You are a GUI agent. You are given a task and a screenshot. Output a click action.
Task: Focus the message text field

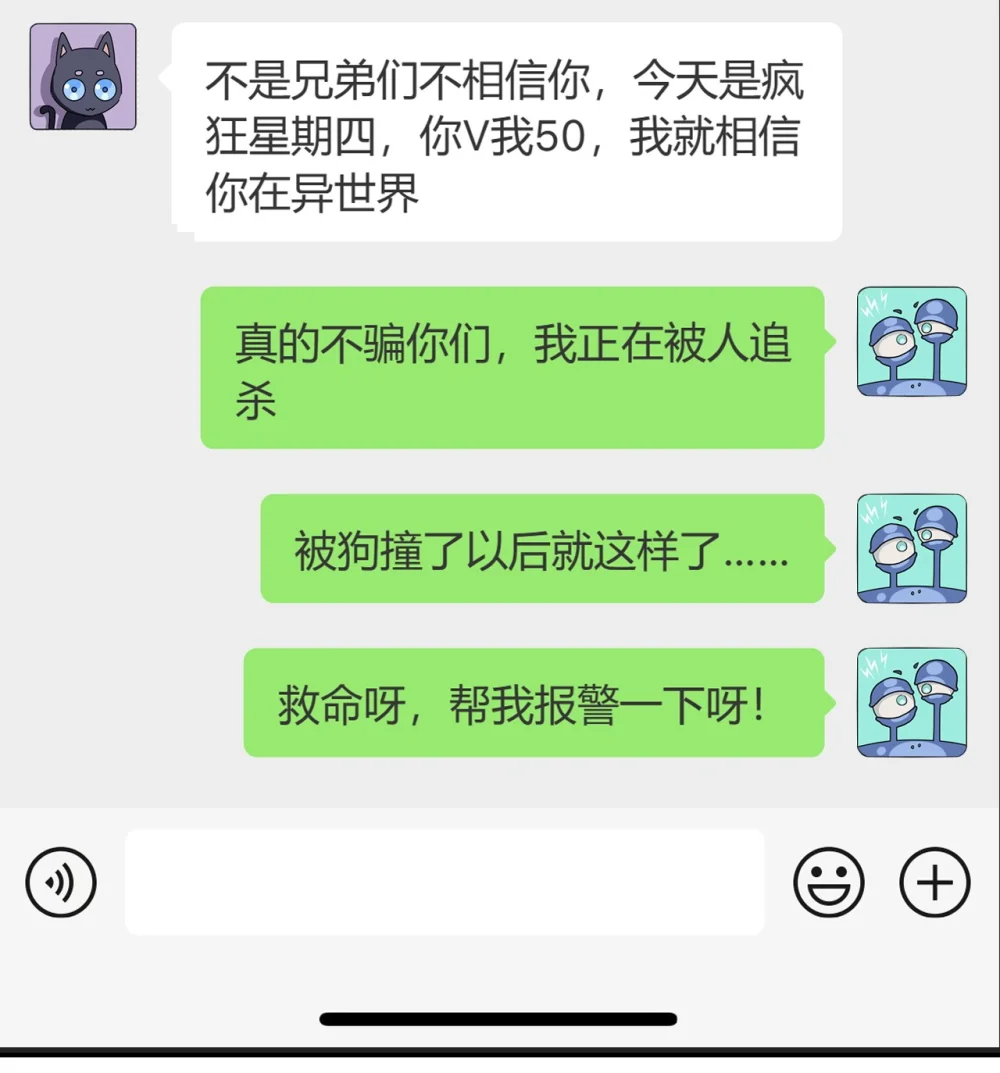(444, 882)
